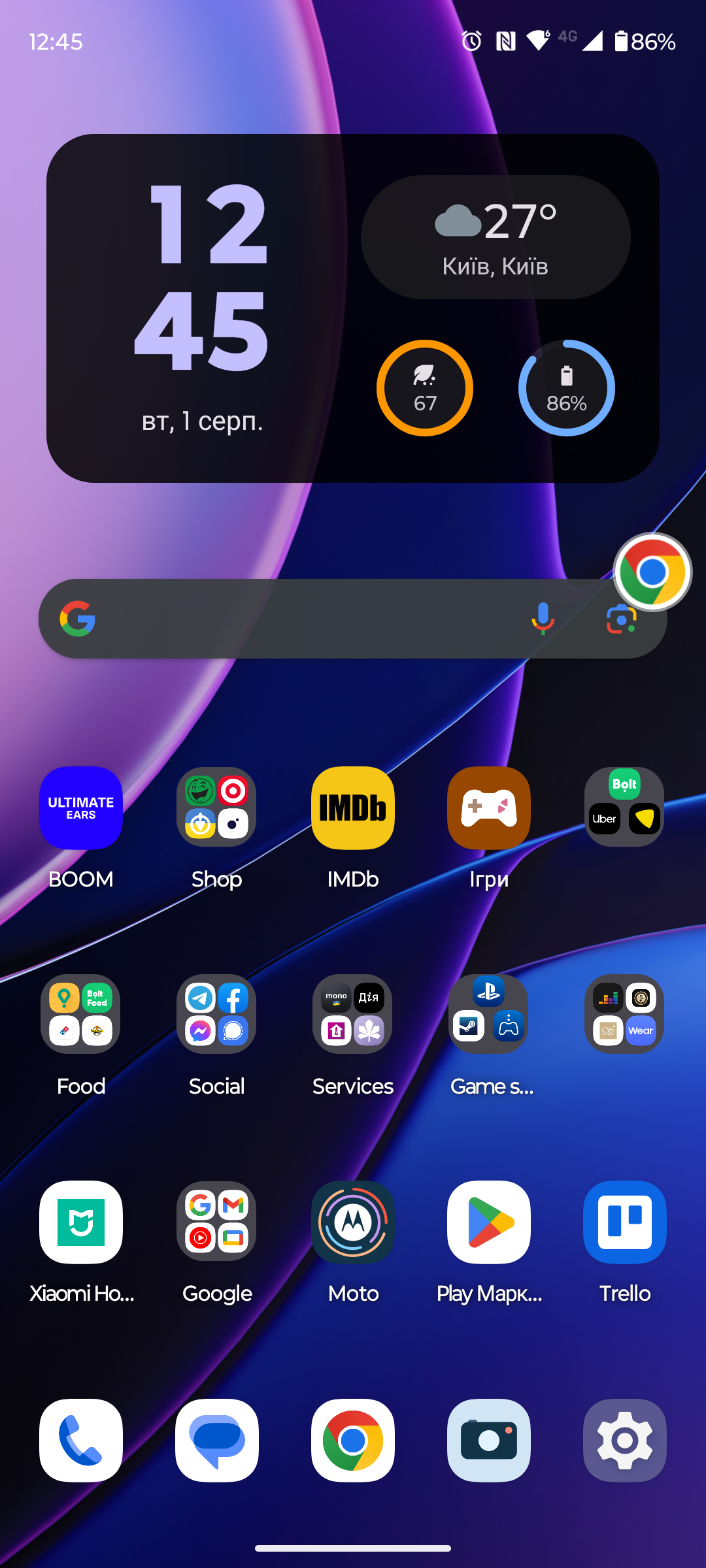The image size is (706, 1568).
Task: Open the Services folder
Action: click(x=353, y=1015)
